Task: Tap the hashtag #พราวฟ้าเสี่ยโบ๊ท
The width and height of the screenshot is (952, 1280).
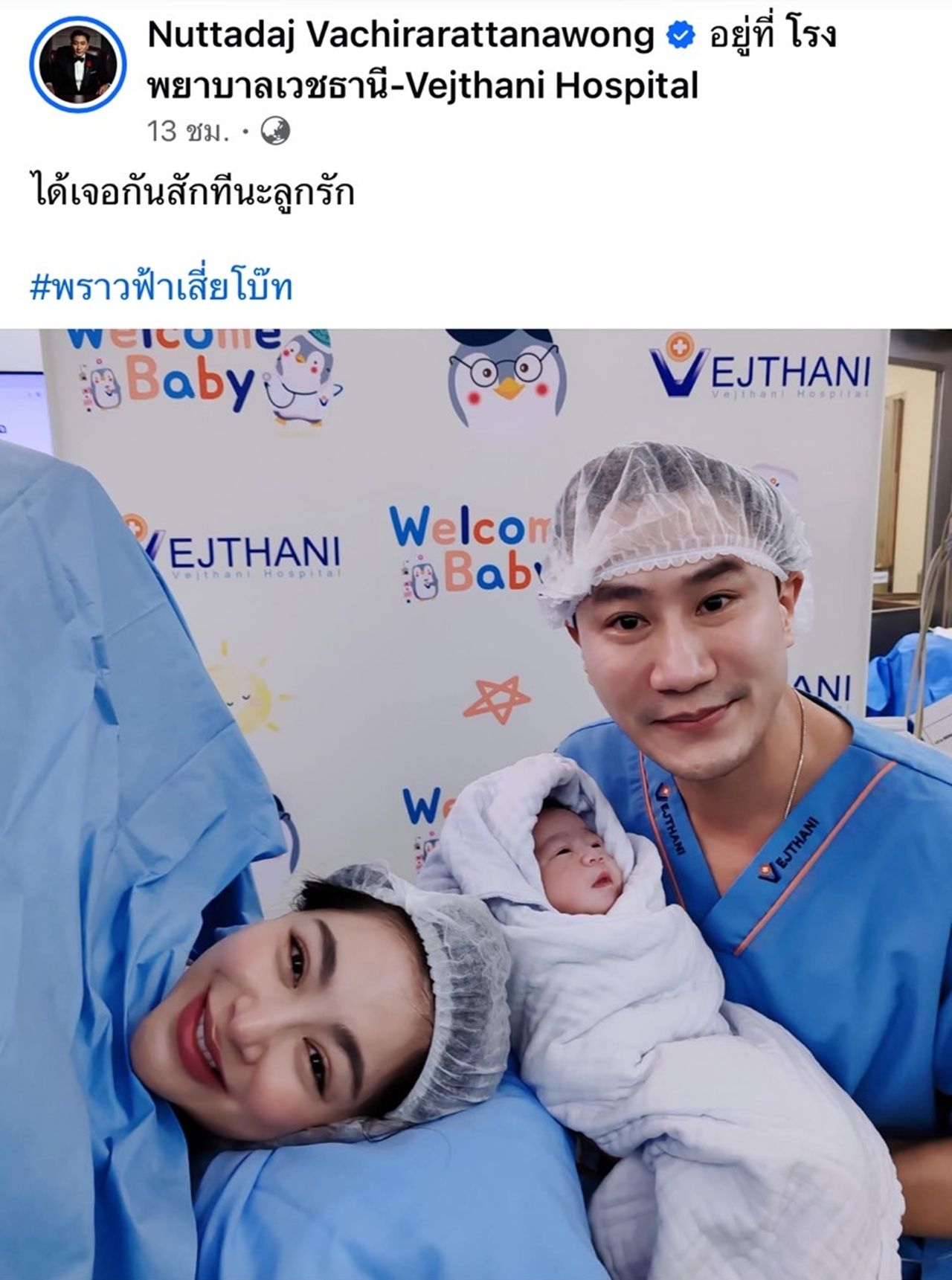Action: pos(161,287)
